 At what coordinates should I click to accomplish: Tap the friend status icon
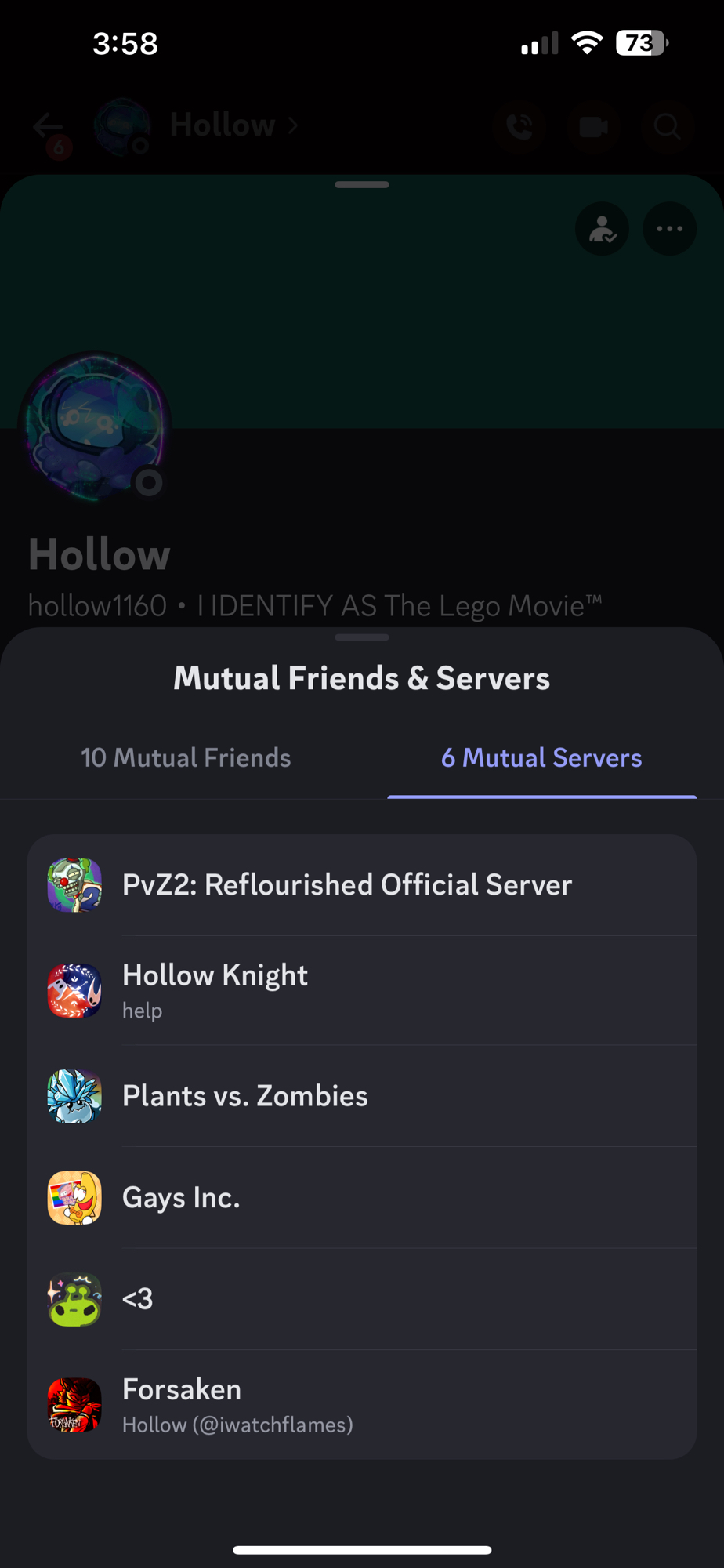point(602,229)
